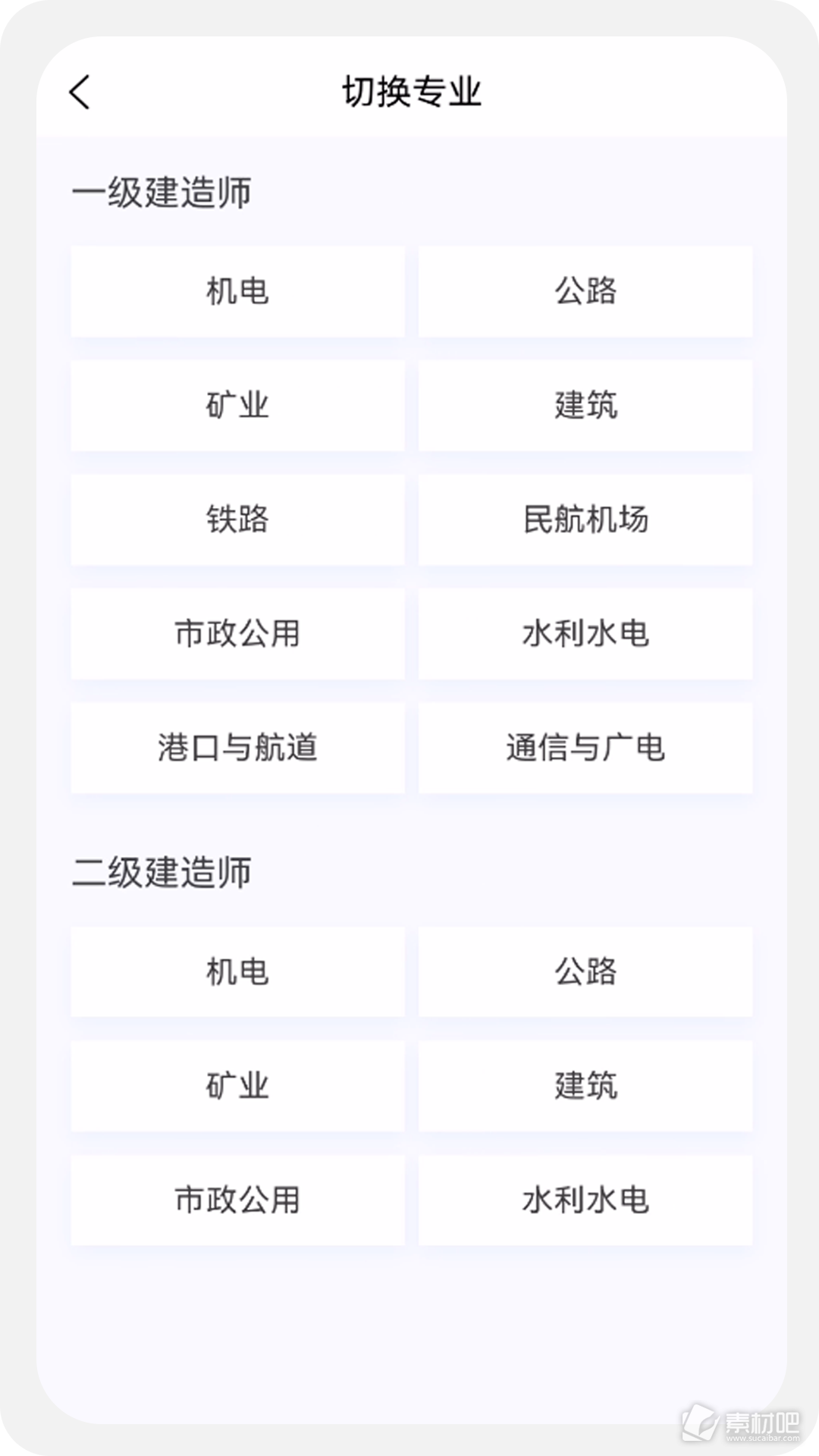Select 水利水电 under 二级建造师
Screen dimensions: 819x1456
point(585,1200)
